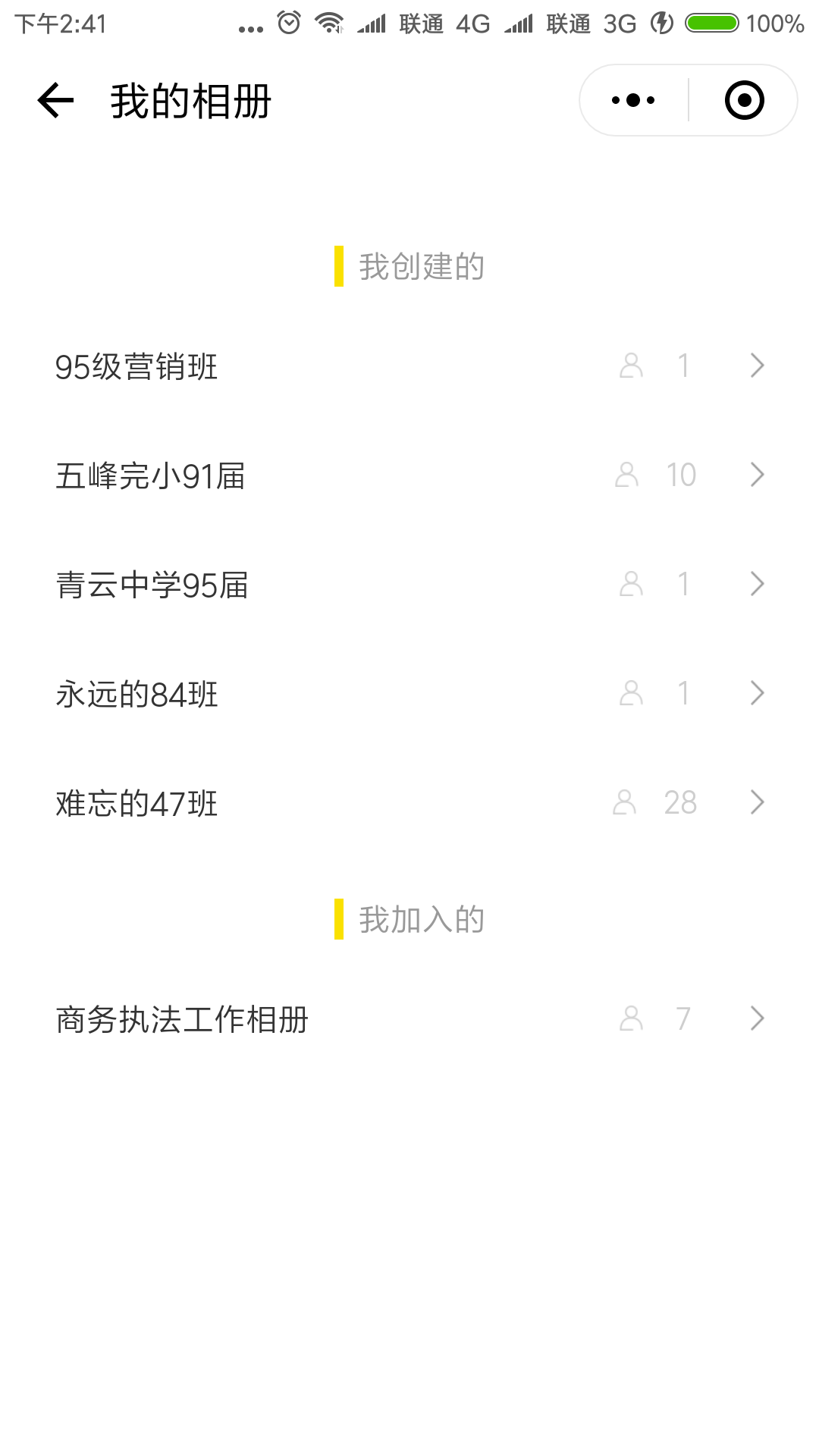The width and height of the screenshot is (819, 1456).
Task: Open the 永远的84班 album
Action: coord(409,694)
